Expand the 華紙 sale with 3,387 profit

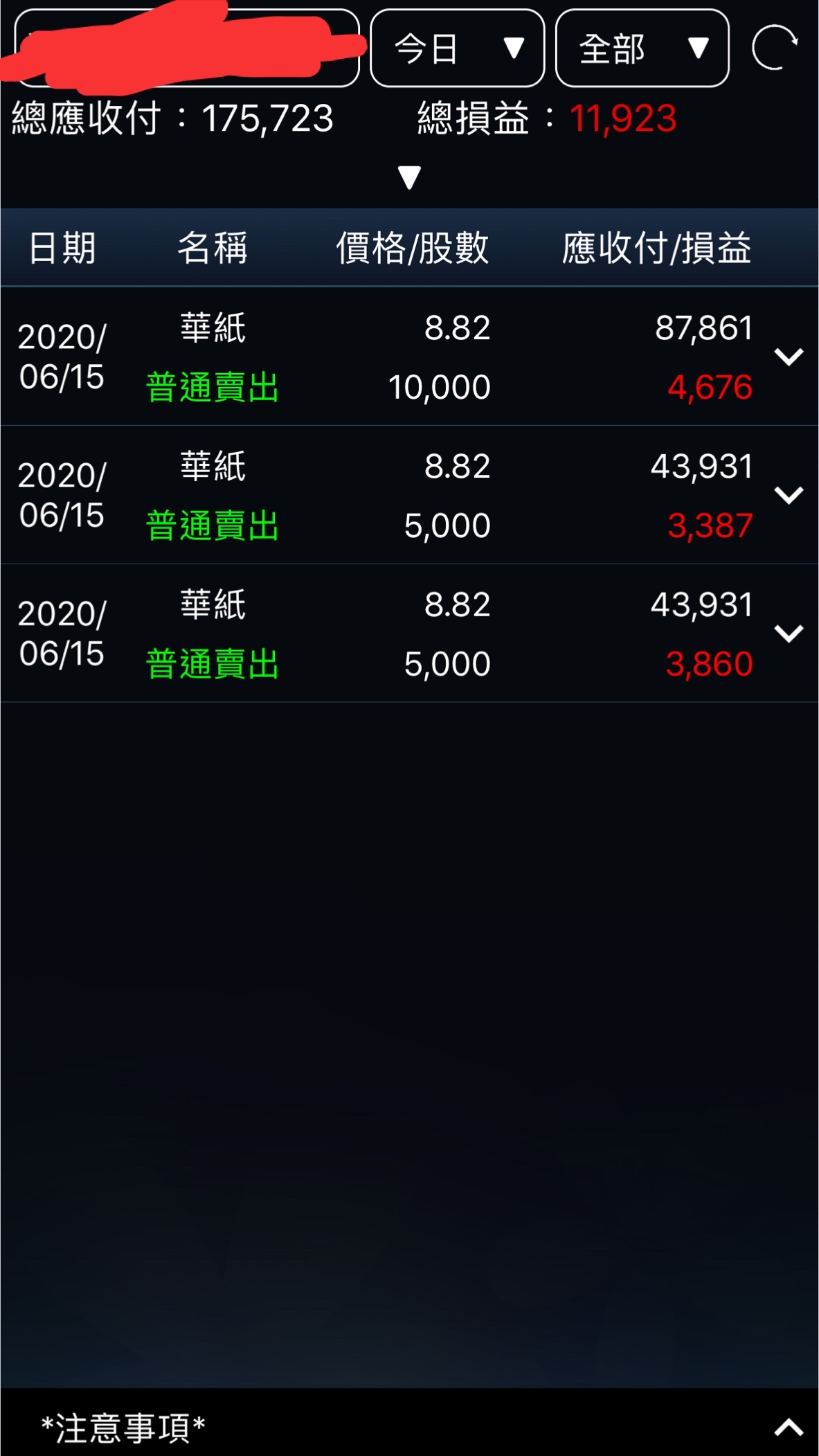789,495
